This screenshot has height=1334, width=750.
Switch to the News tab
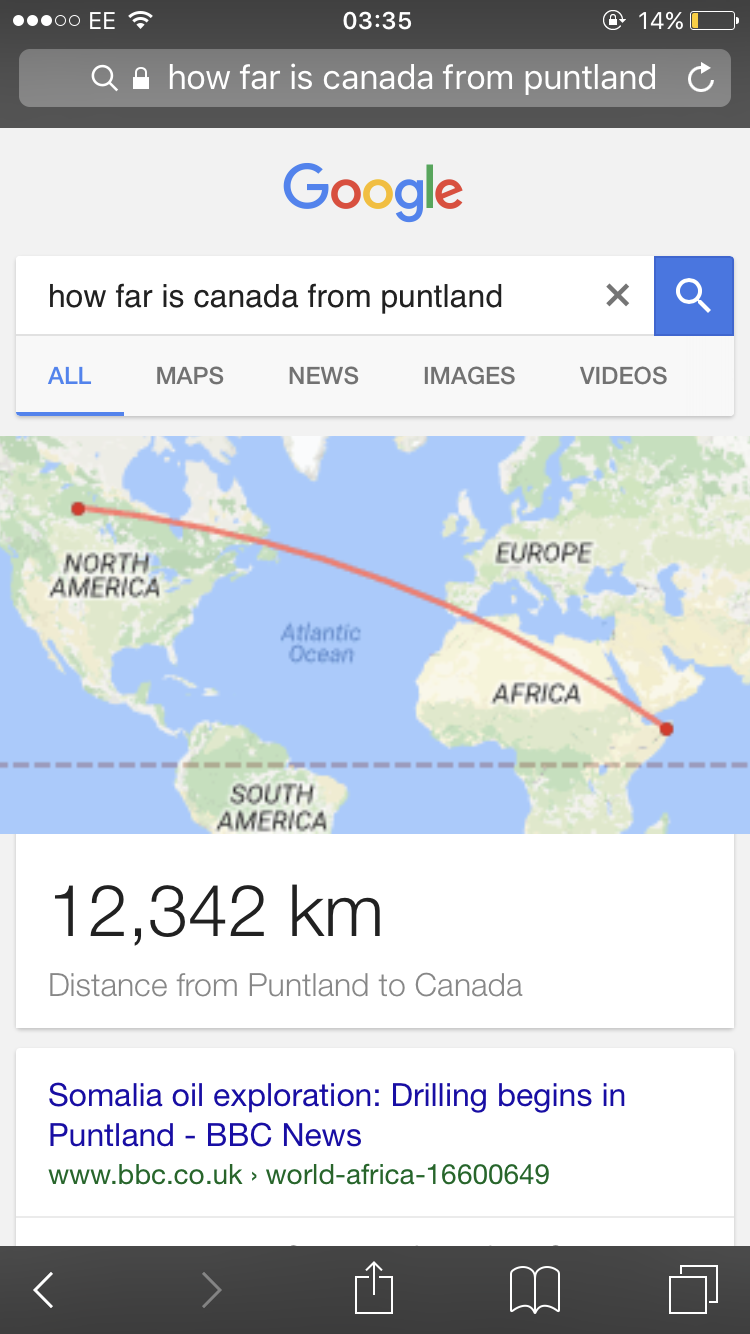[x=323, y=376]
